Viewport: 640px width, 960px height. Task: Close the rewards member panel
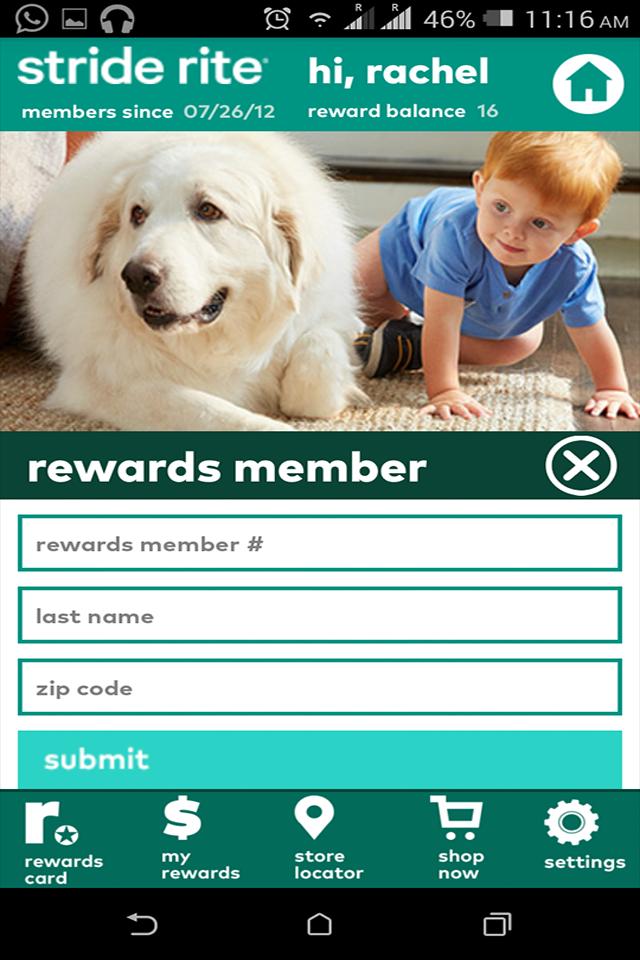click(x=581, y=466)
